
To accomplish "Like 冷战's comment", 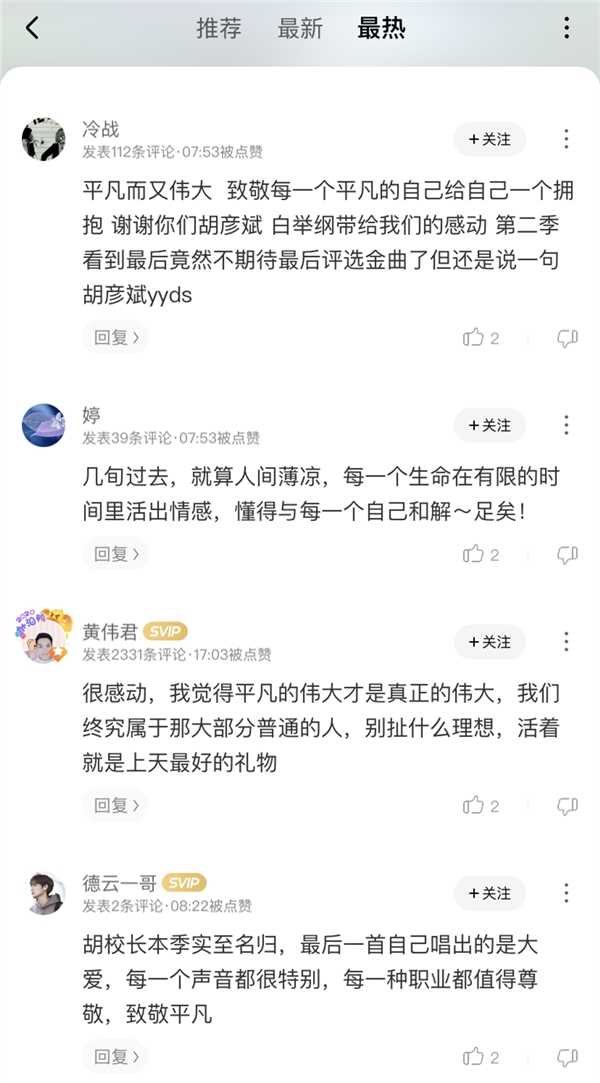I will pos(474,338).
